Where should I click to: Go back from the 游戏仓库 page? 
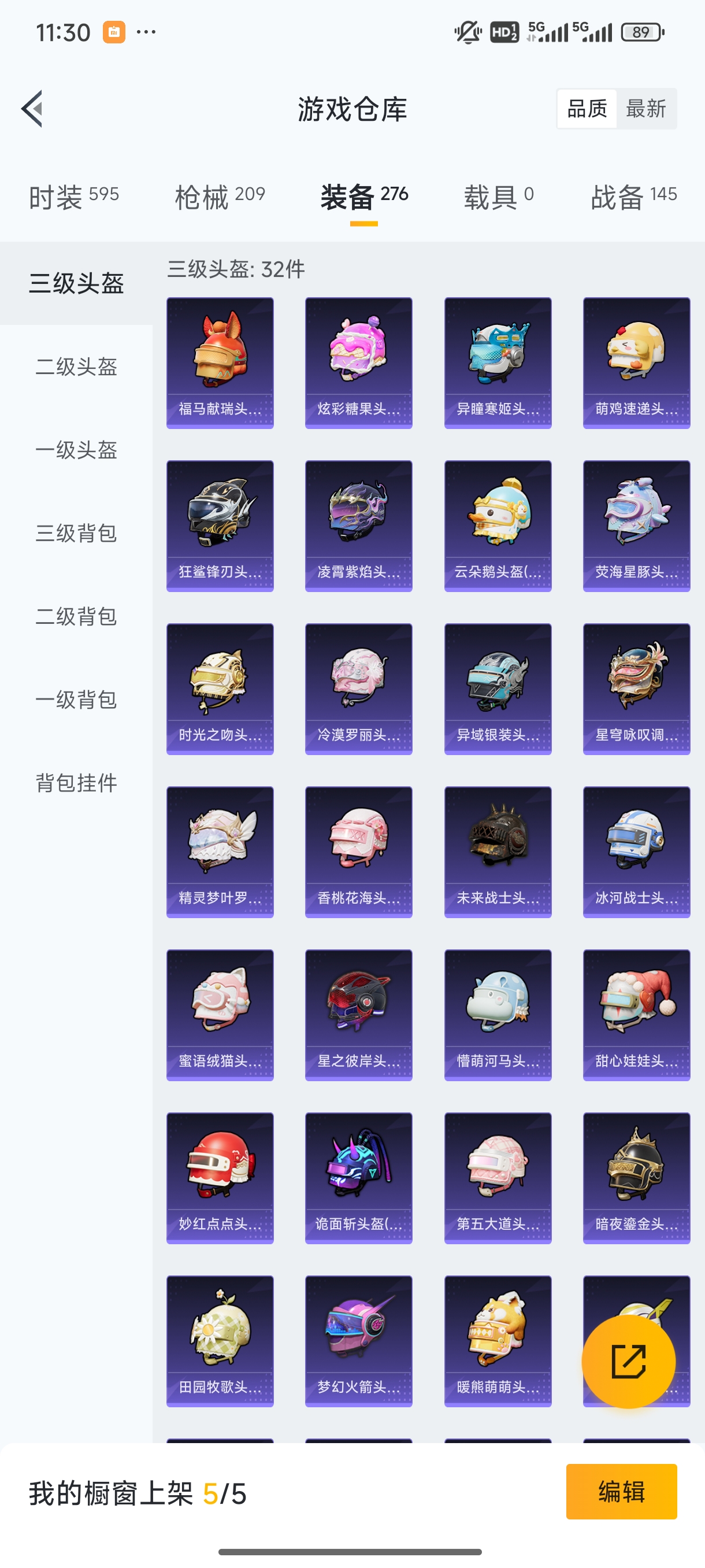click(x=32, y=109)
